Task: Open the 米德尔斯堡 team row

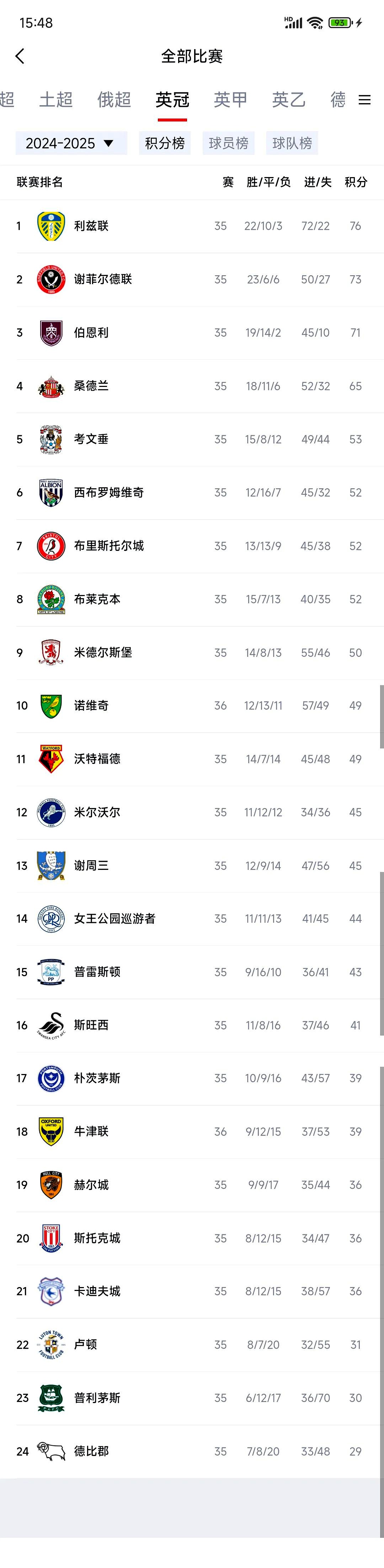Action: tap(103, 653)
